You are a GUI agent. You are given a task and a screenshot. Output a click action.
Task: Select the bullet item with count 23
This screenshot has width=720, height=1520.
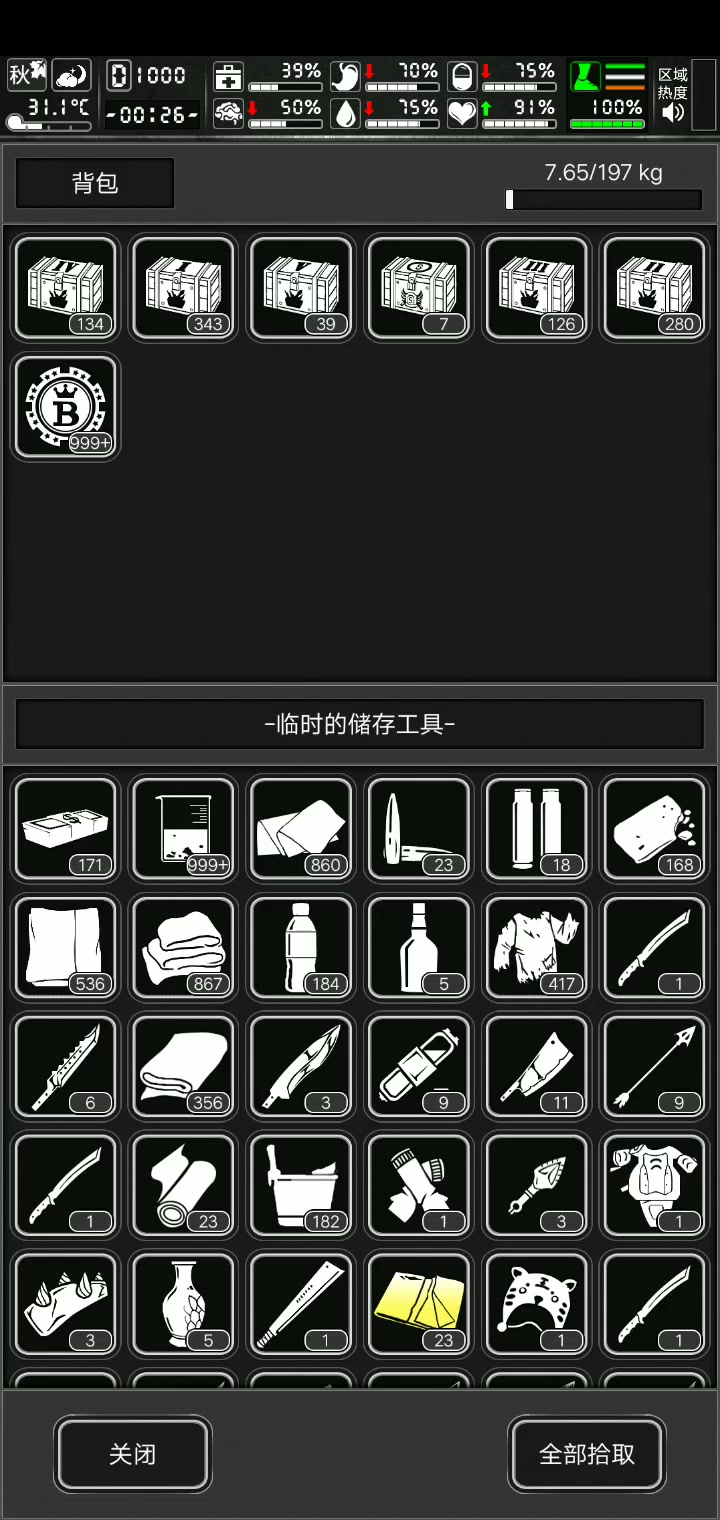click(420, 829)
